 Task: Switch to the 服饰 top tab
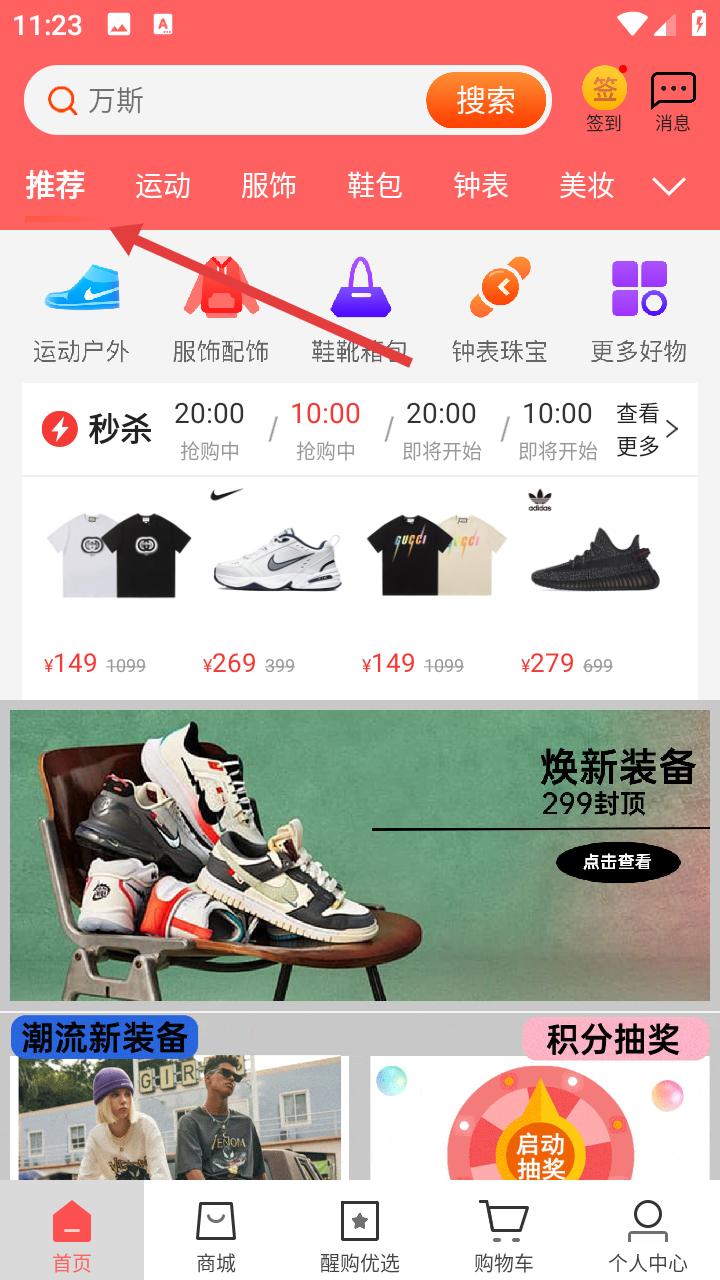coord(268,186)
